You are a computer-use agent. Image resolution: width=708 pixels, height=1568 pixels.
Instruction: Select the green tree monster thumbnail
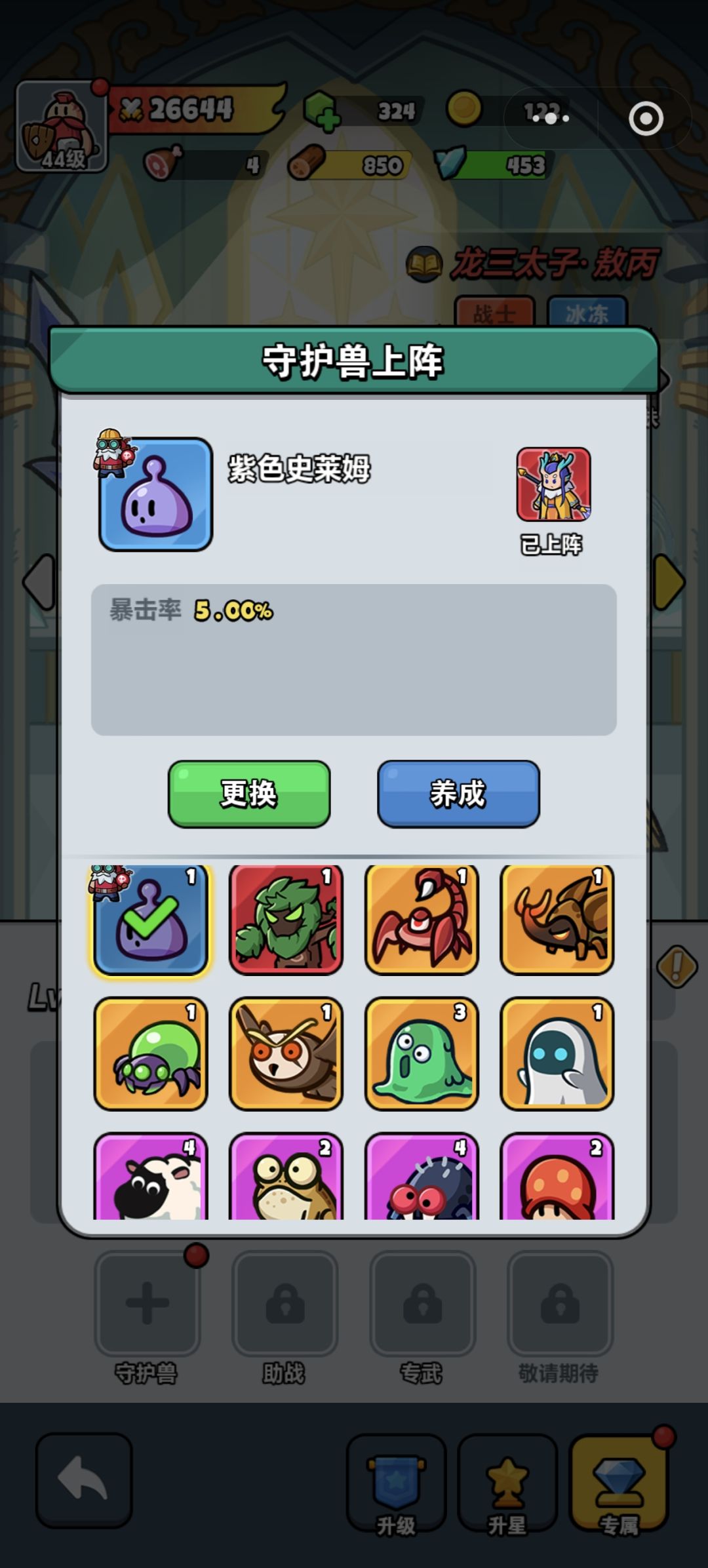click(x=286, y=919)
